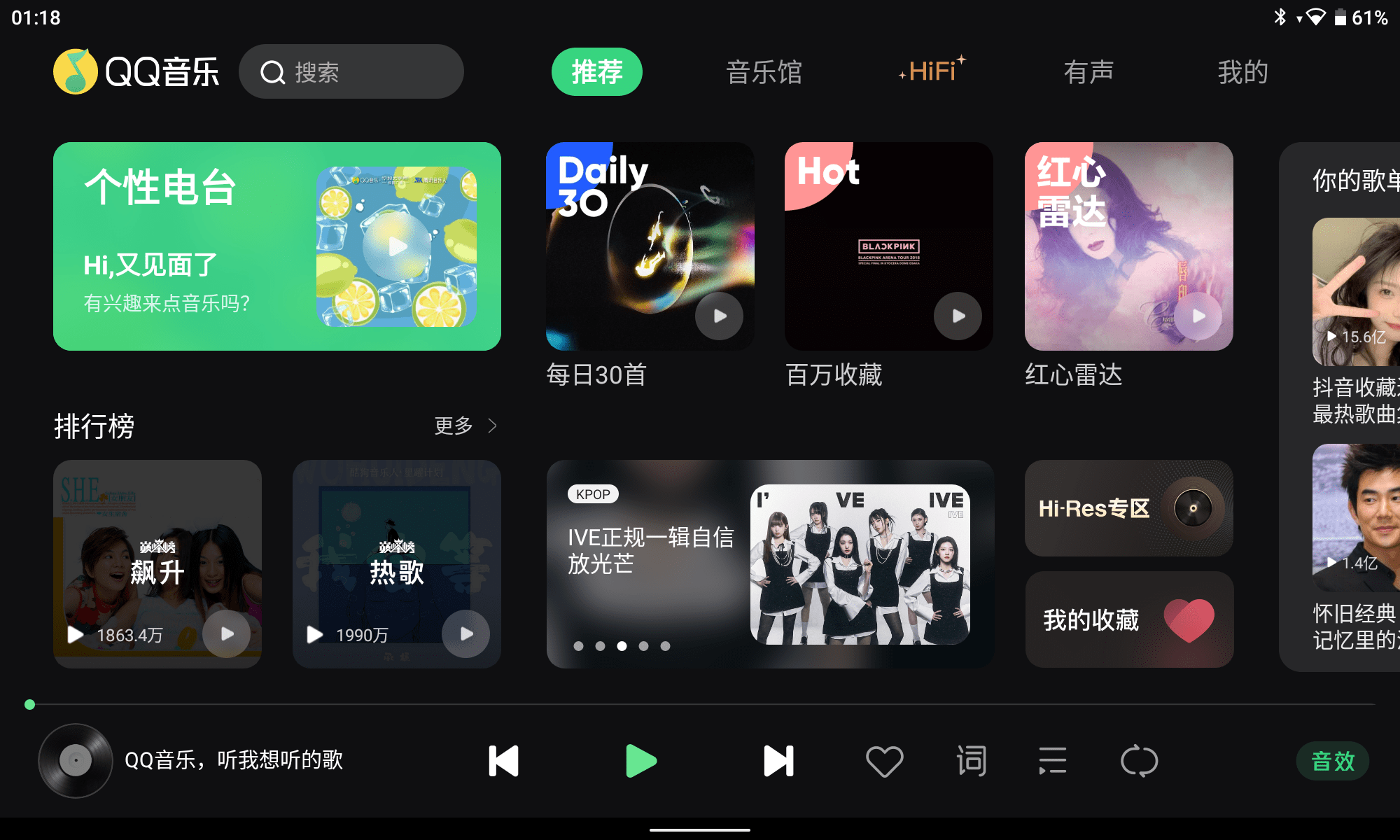The height and width of the screenshot is (840, 1400).
Task: Open 我的收藏 favorites
Action: [x=1128, y=619]
